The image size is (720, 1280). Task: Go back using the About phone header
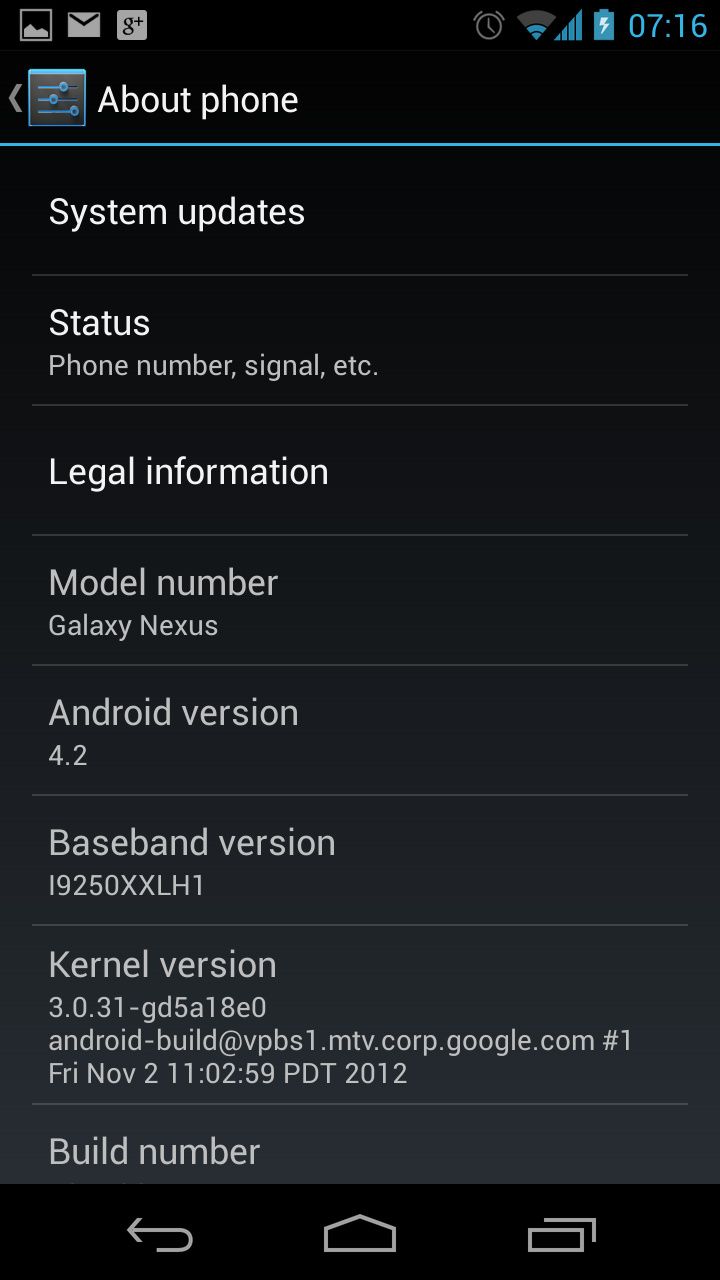[x=50, y=98]
